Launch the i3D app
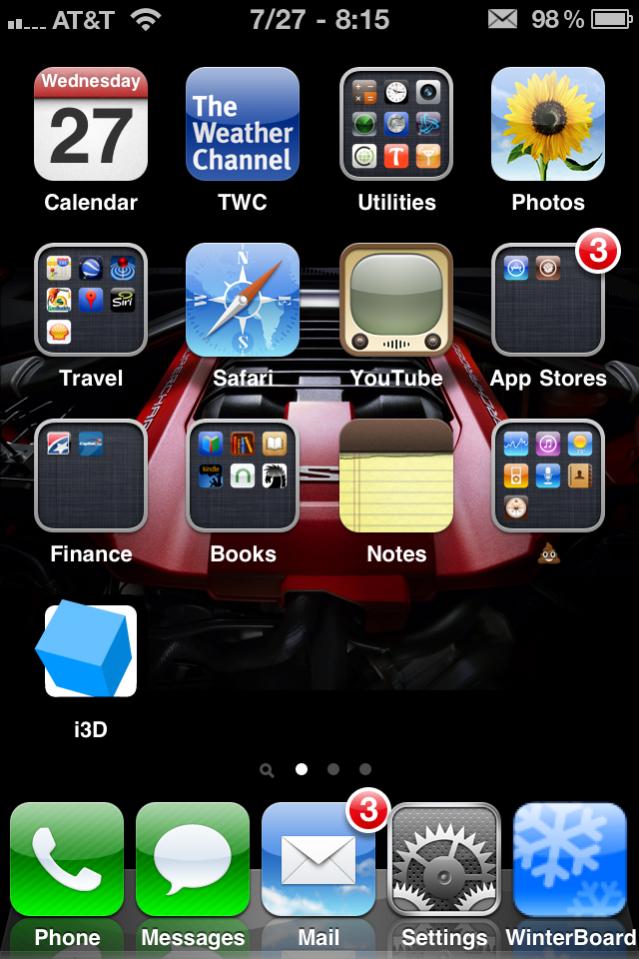 click(x=91, y=651)
